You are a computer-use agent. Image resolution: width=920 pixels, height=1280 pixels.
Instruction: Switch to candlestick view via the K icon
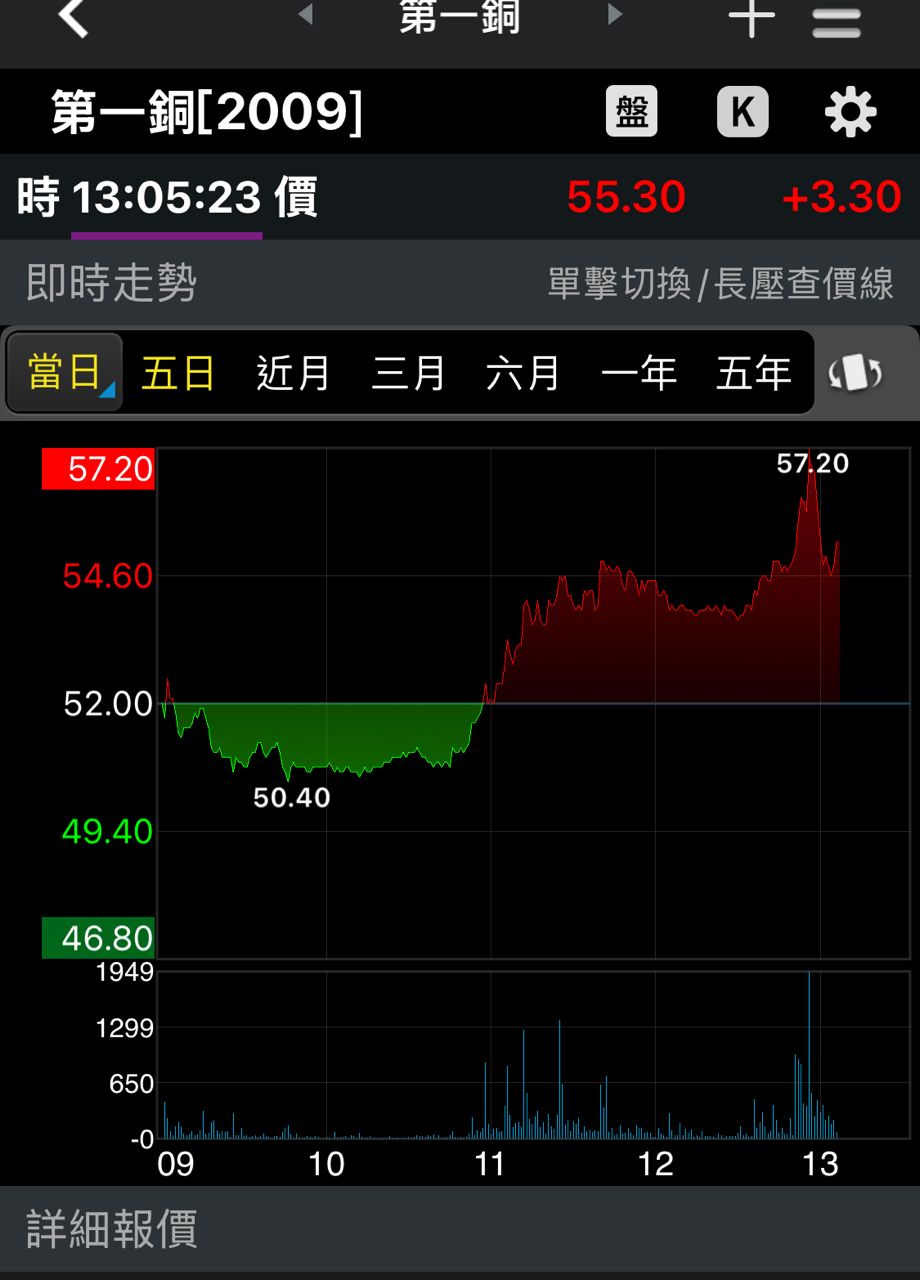[x=742, y=111]
